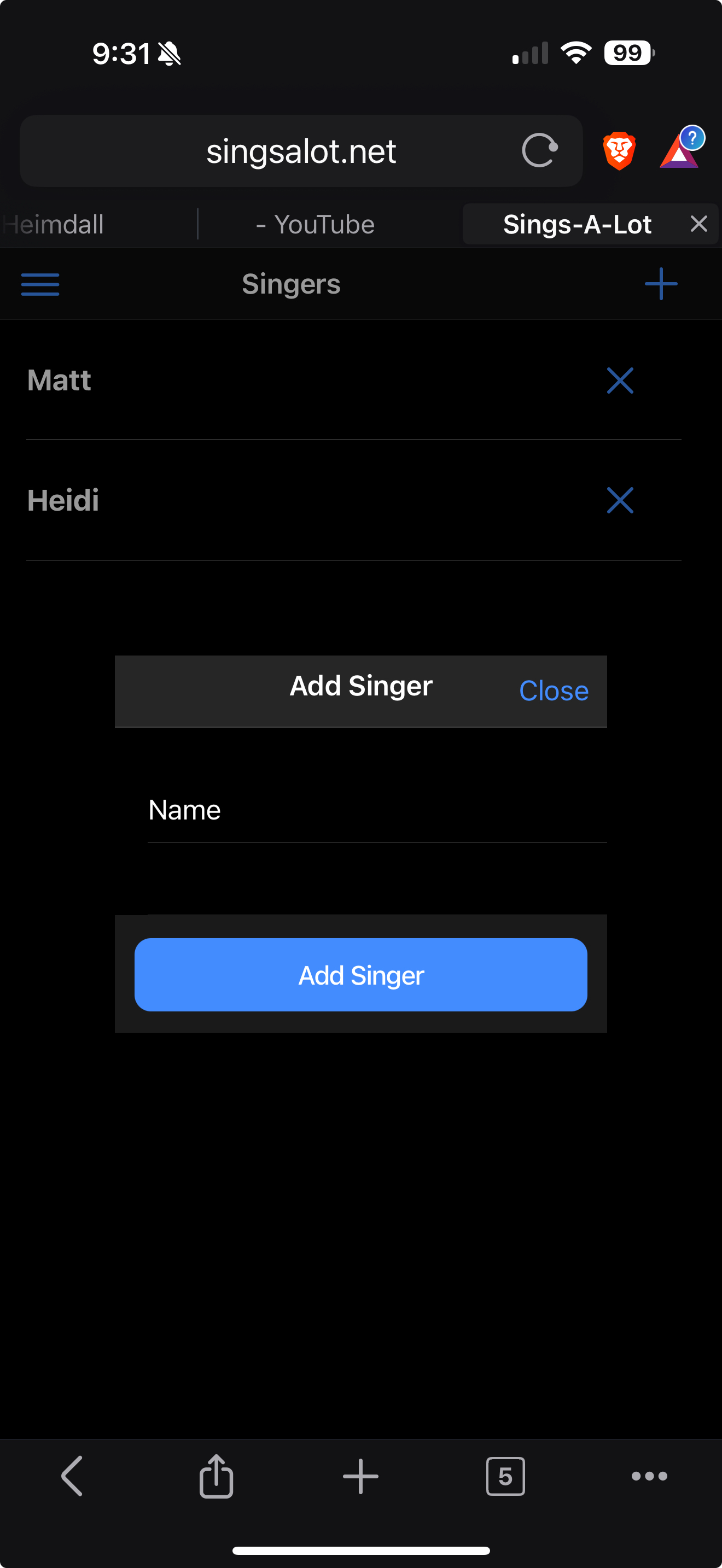Open the browser's more options menu
722x1568 pixels.
pos(649,1476)
